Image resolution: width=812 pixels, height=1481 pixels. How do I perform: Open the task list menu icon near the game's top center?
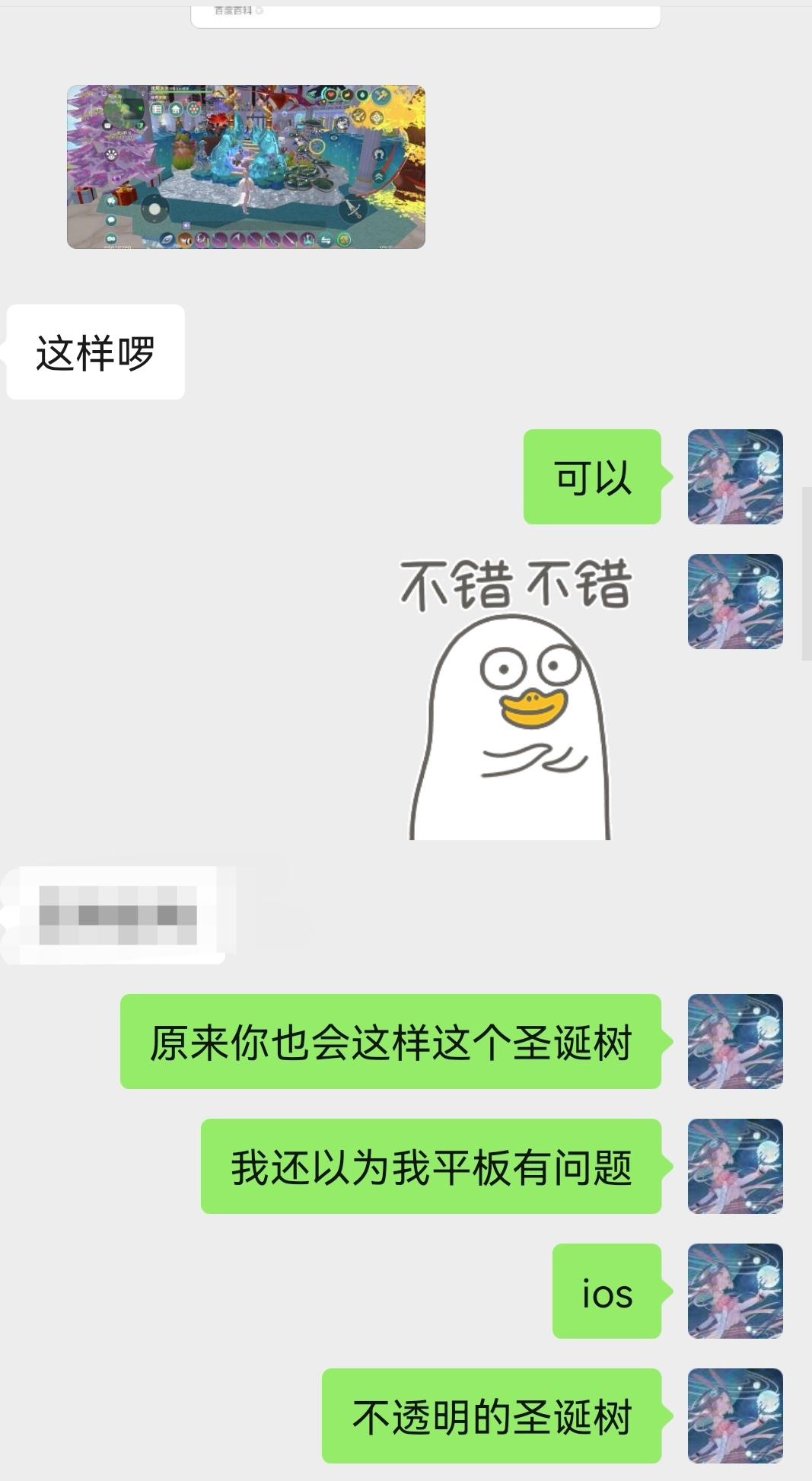pos(156,109)
